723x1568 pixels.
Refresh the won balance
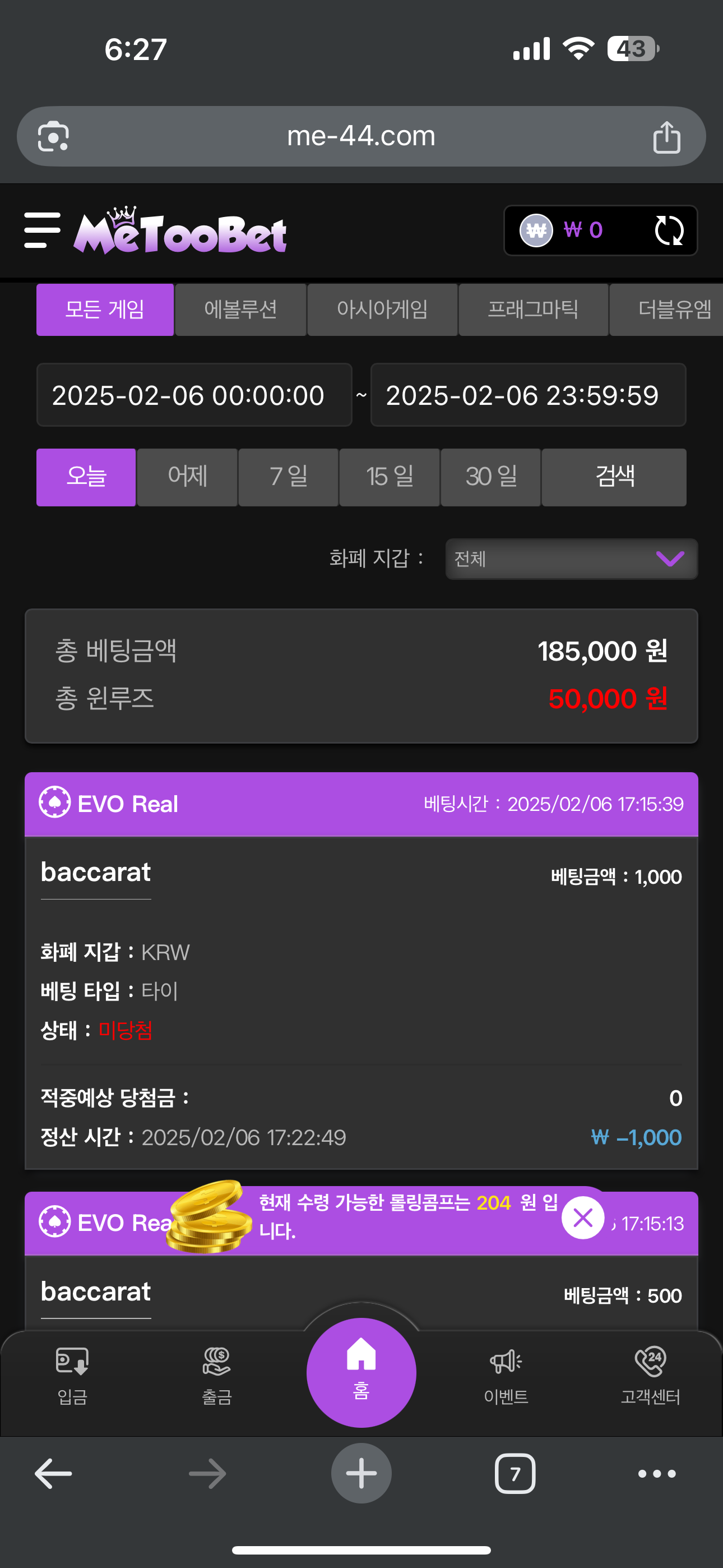[668, 230]
